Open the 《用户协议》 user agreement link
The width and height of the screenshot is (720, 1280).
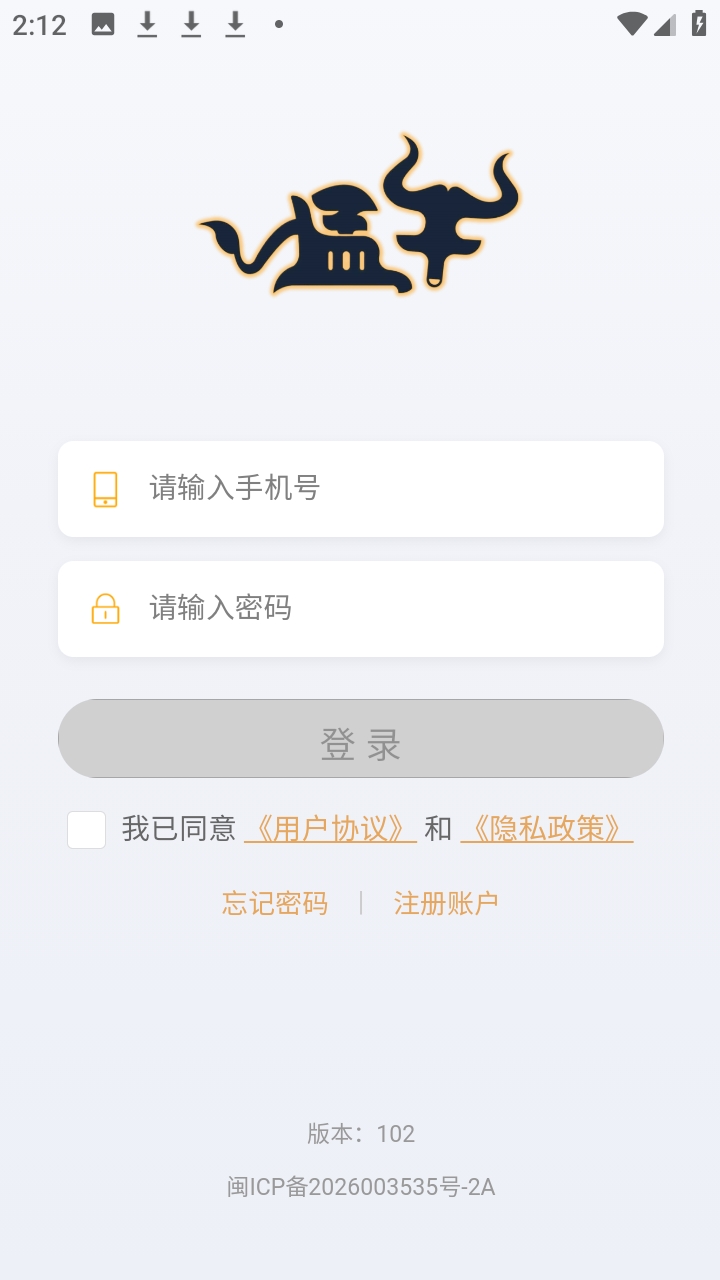click(330, 829)
